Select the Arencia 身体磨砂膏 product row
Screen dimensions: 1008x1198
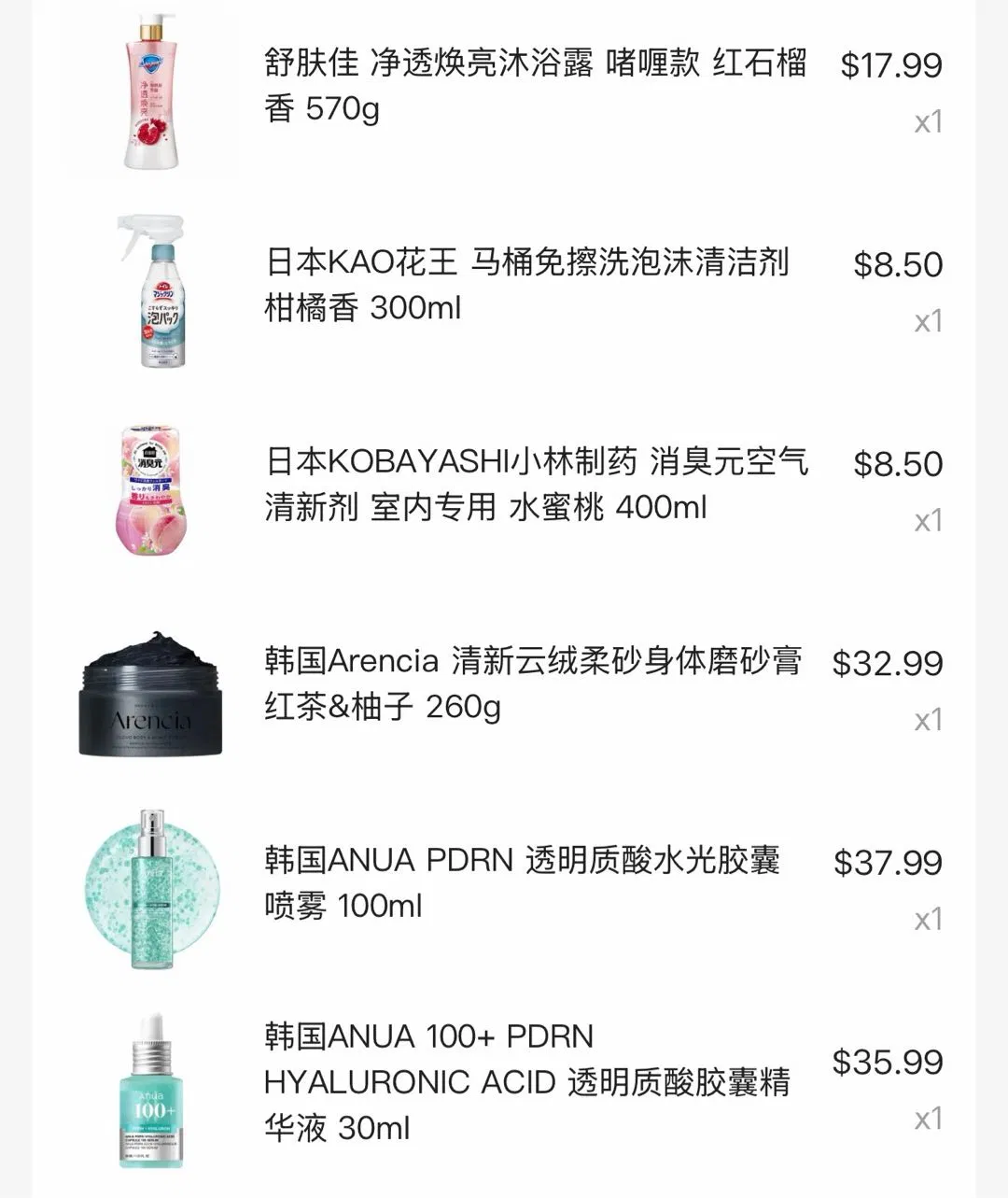pos(533,684)
